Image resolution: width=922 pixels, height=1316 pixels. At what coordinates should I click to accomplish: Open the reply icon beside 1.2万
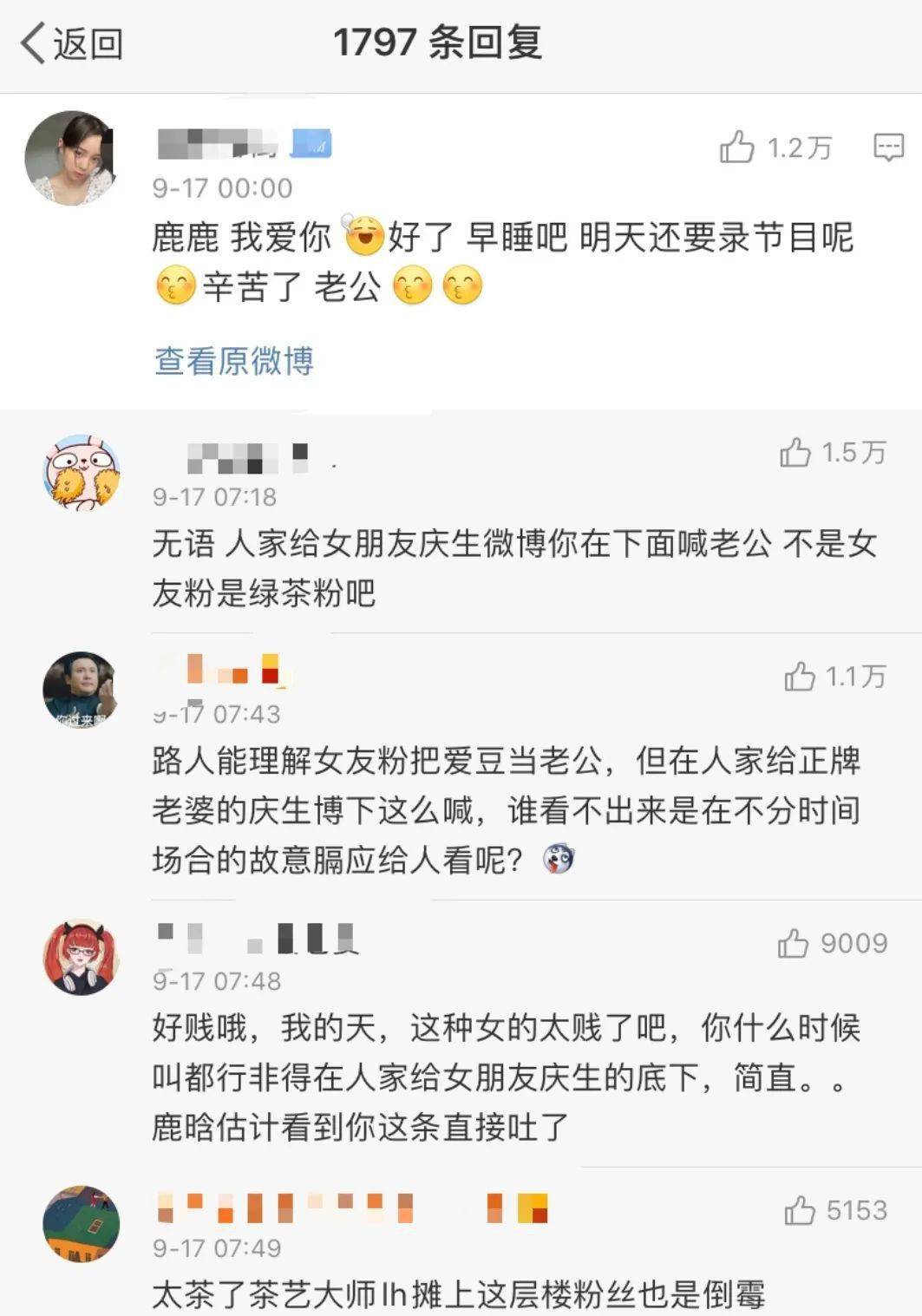[888, 147]
